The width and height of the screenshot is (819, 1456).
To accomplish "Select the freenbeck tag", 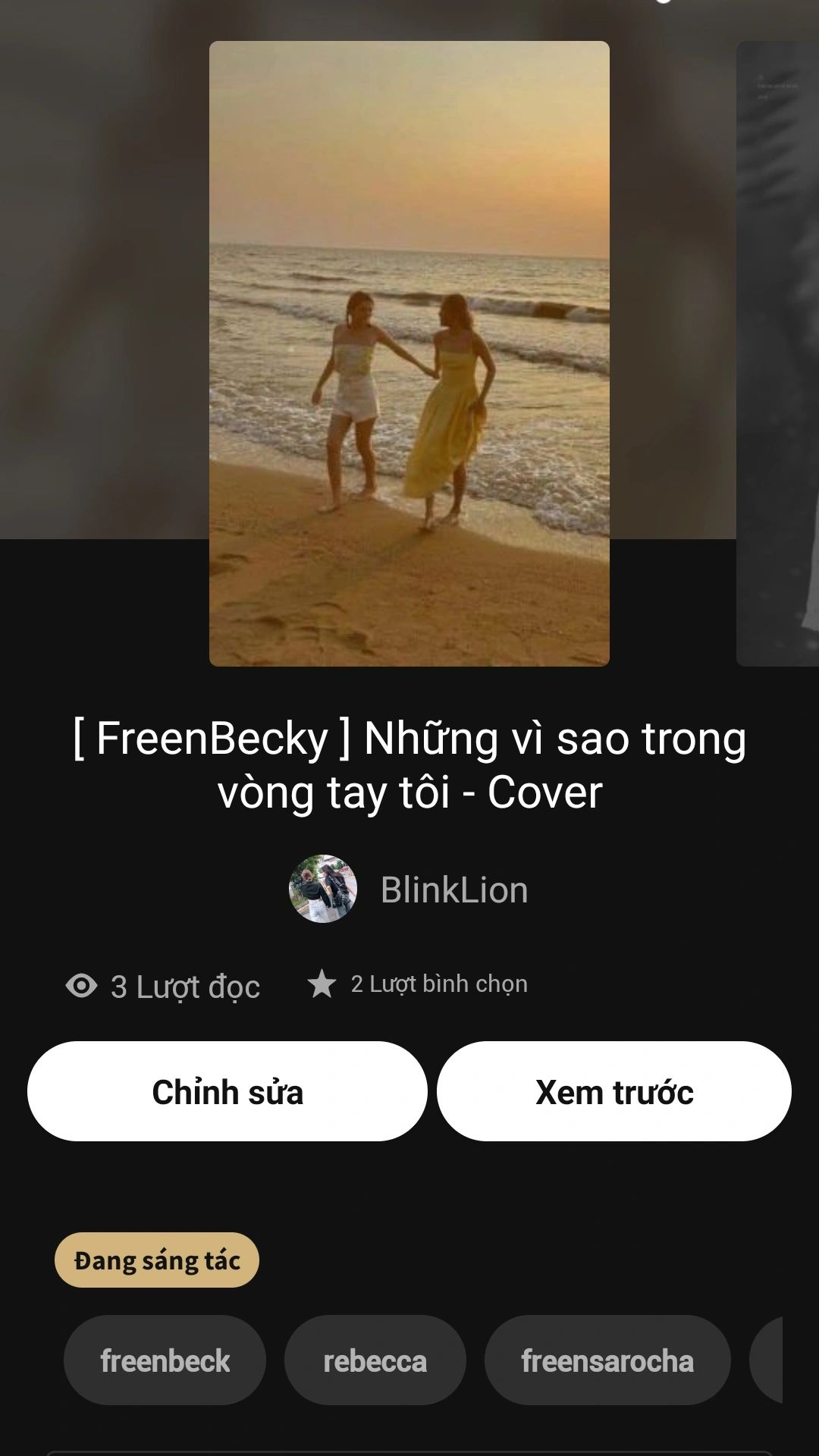I will pos(165,1361).
